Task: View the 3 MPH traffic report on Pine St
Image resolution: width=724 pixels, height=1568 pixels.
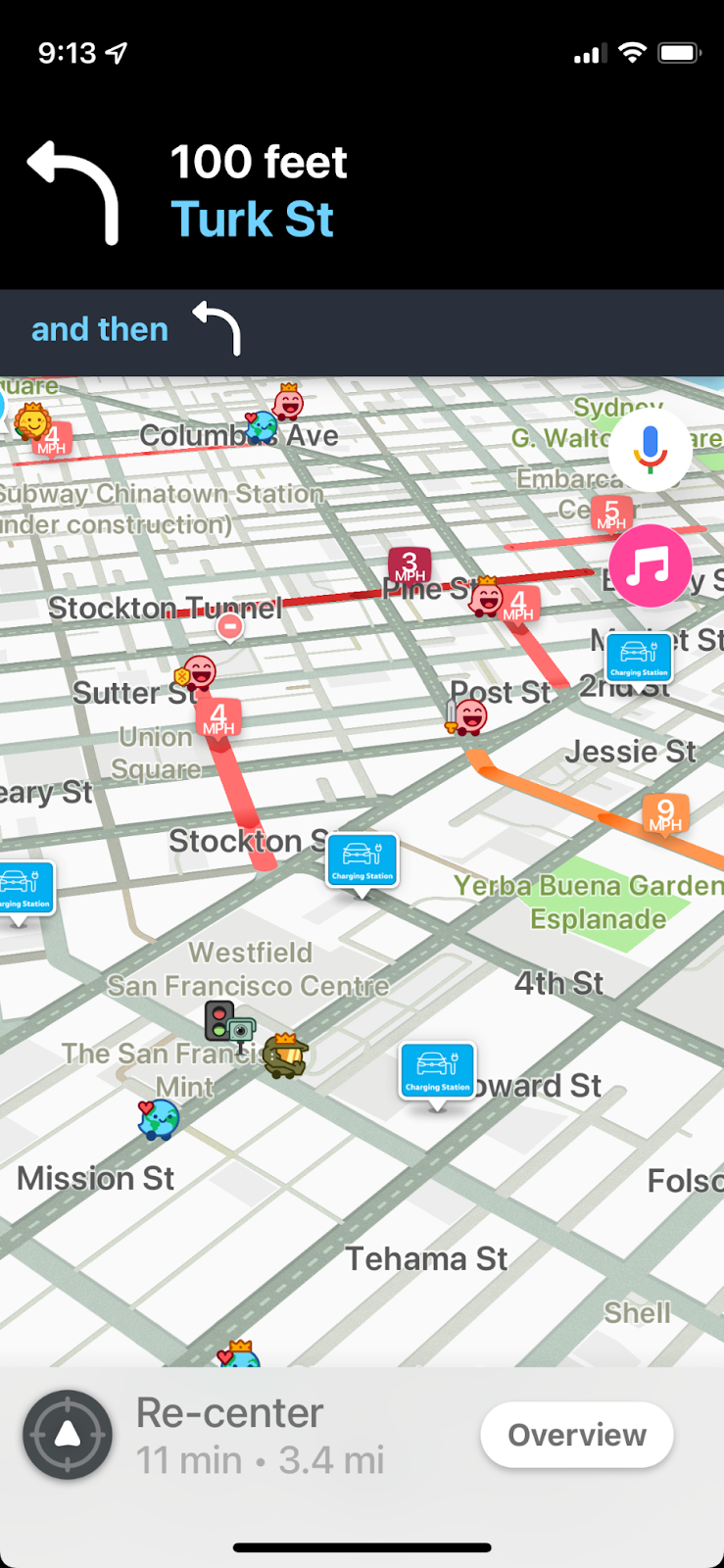Action: point(410,565)
